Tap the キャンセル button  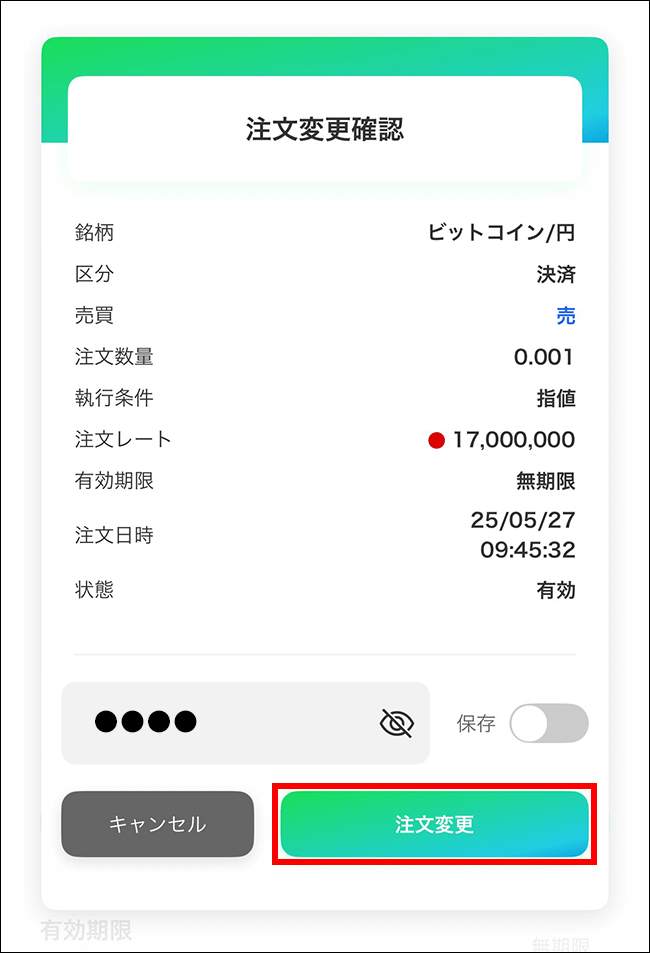[157, 824]
